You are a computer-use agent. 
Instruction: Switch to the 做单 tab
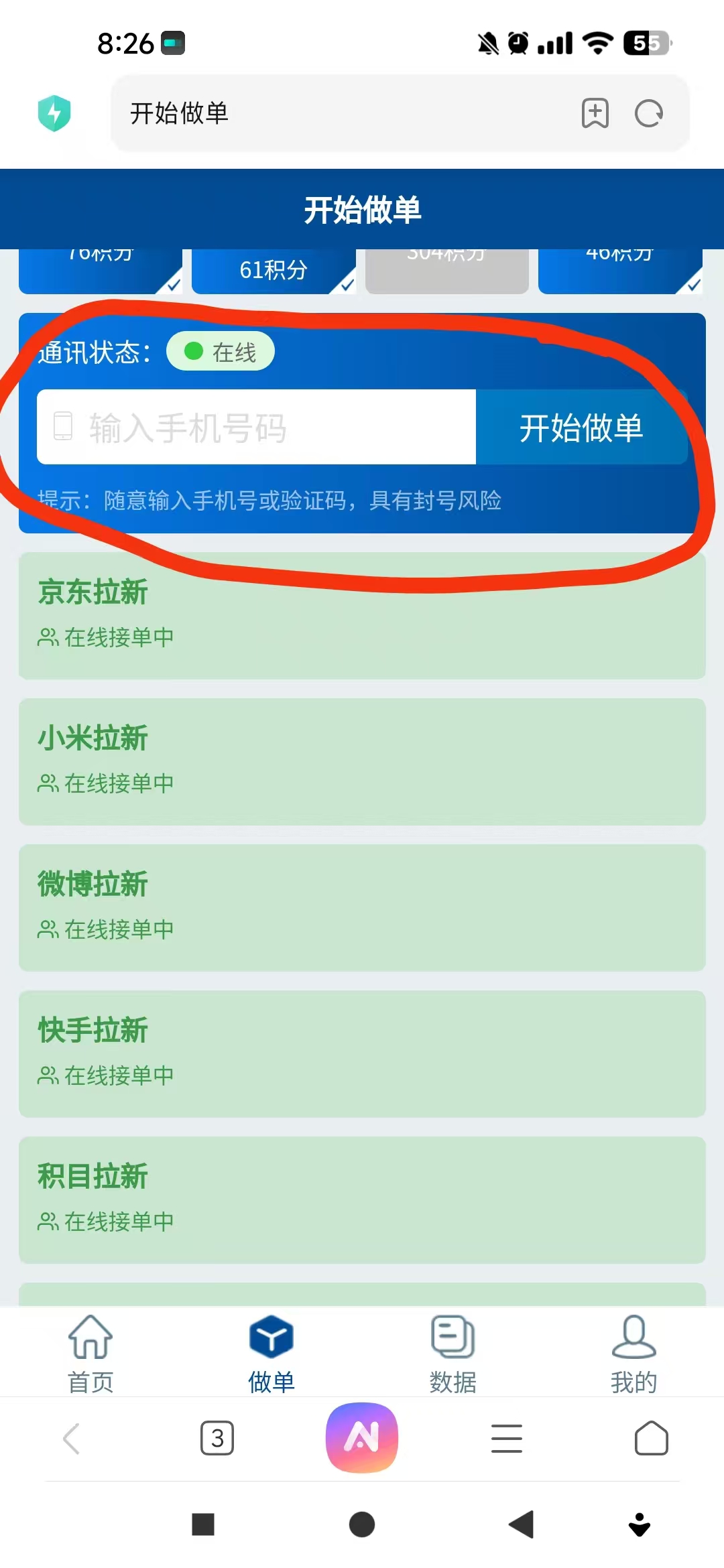271,1354
